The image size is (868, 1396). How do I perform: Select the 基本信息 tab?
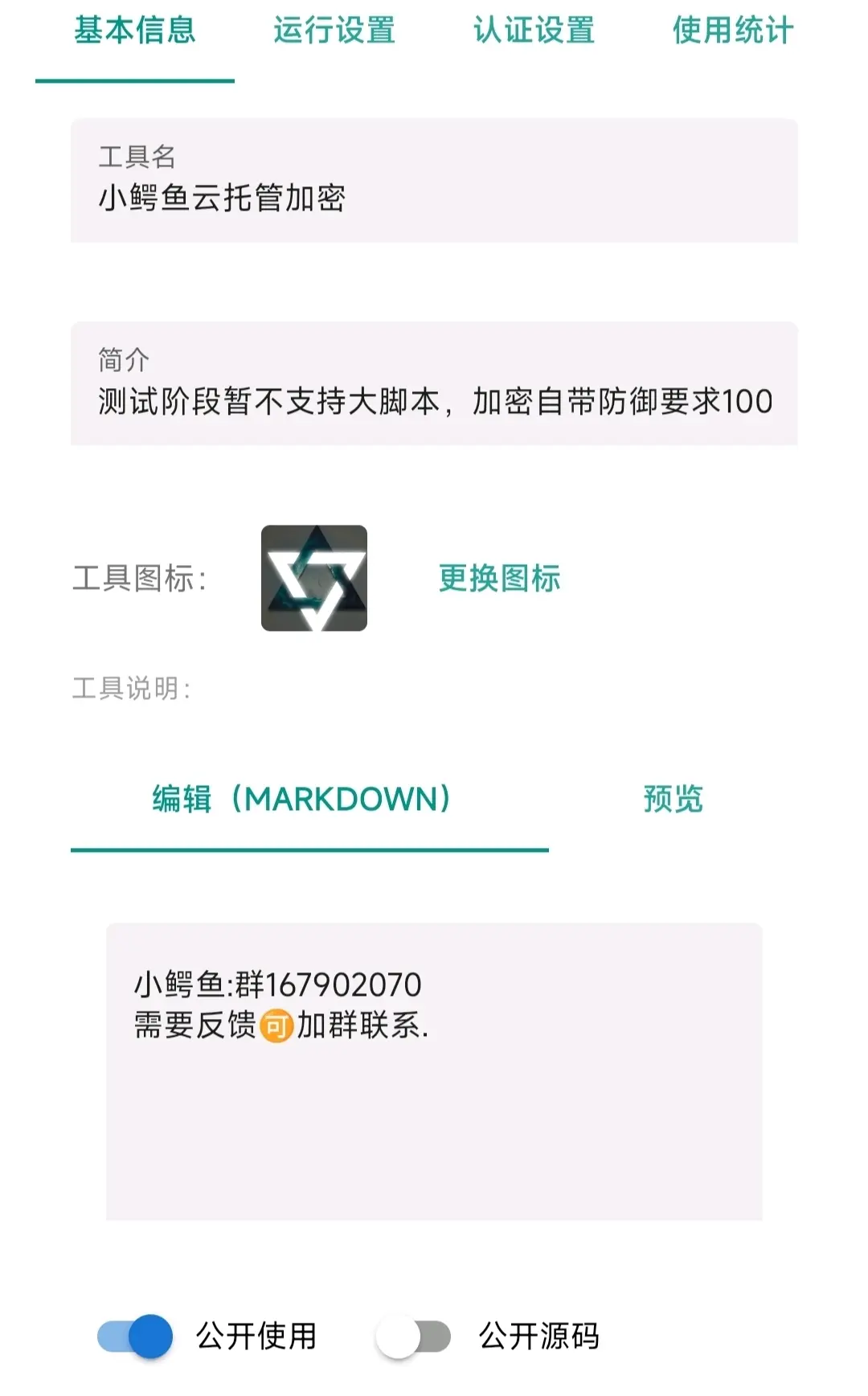[135, 32]
